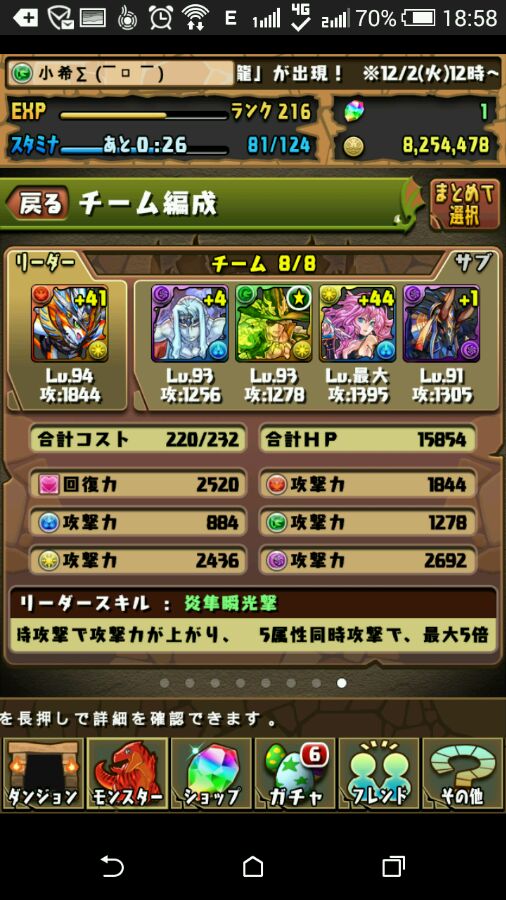Open the その他 others tab

[463, 773]
